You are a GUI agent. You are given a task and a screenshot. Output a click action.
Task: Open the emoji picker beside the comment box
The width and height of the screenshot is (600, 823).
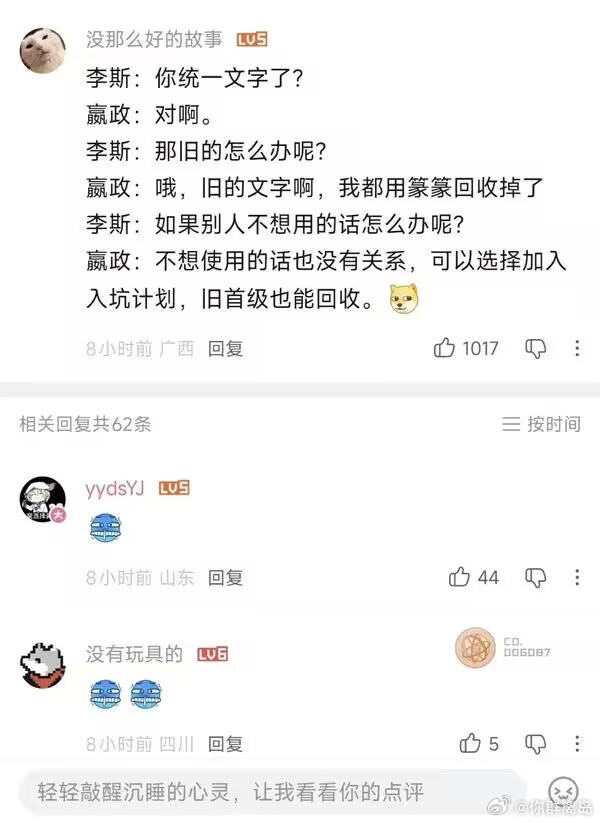click(x=563, y=790)
